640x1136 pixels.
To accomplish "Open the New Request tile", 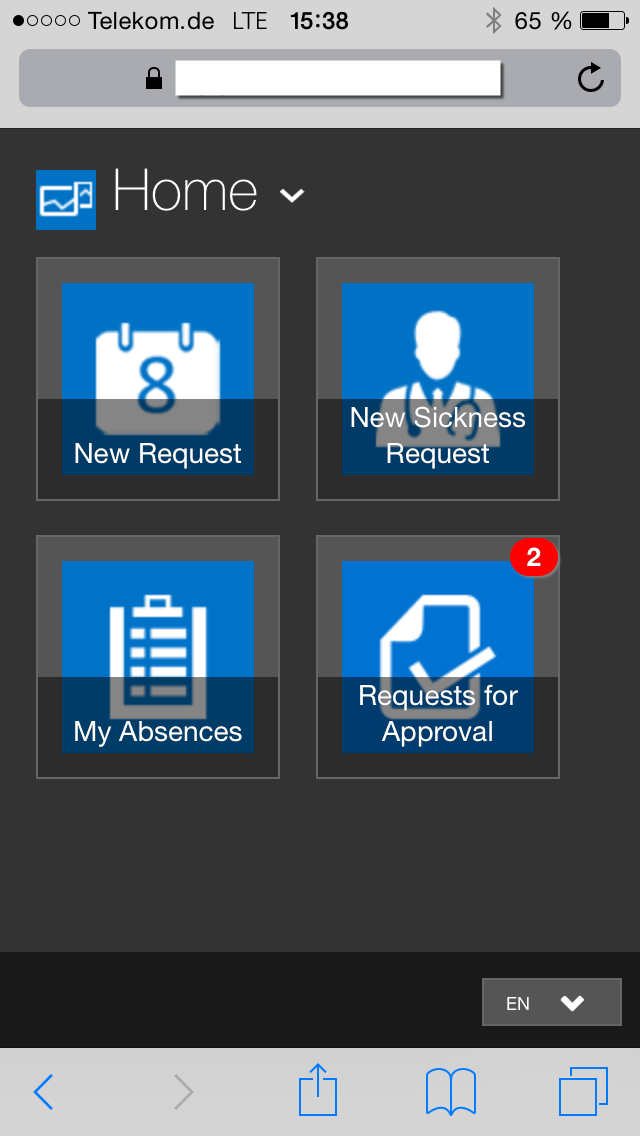I will [158, 379].
